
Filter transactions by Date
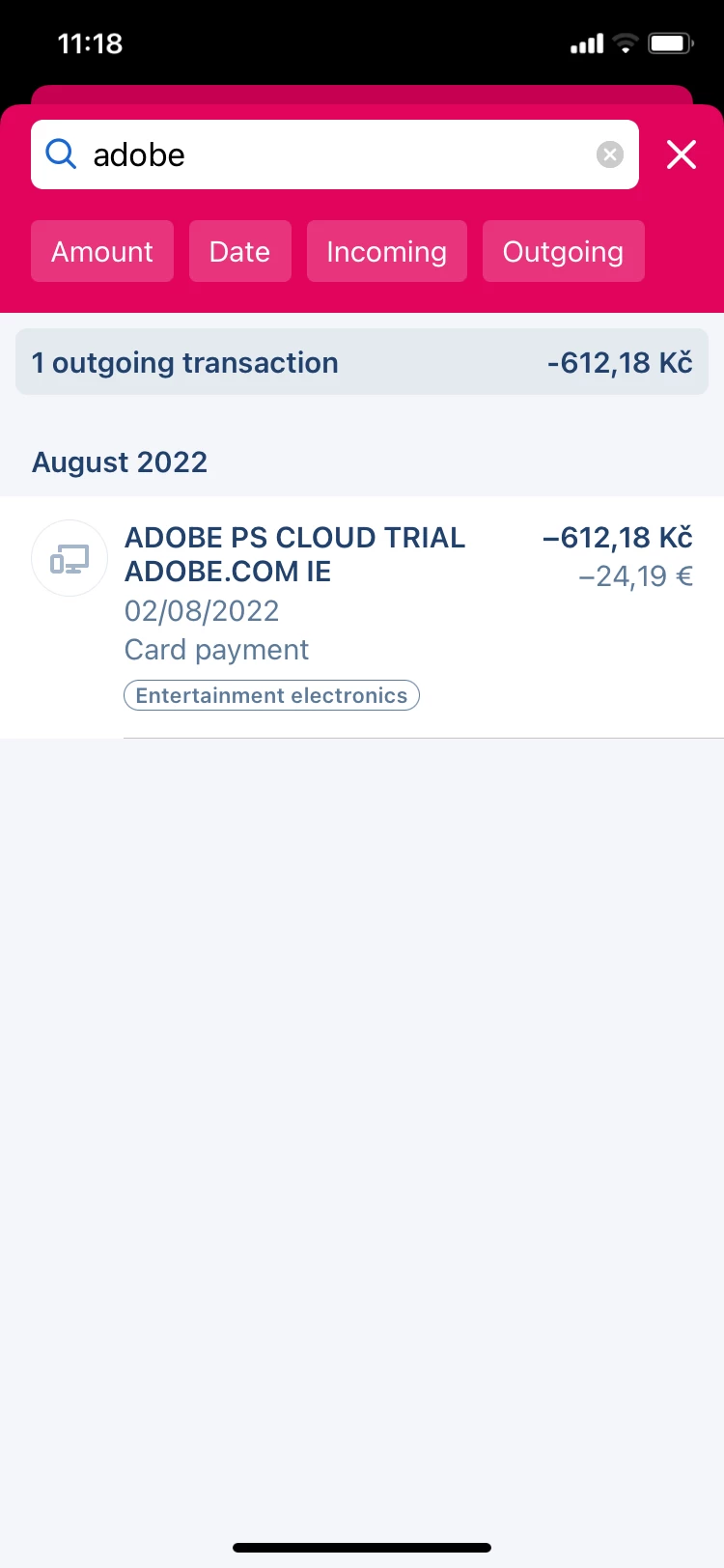click(x=239, y=251)
